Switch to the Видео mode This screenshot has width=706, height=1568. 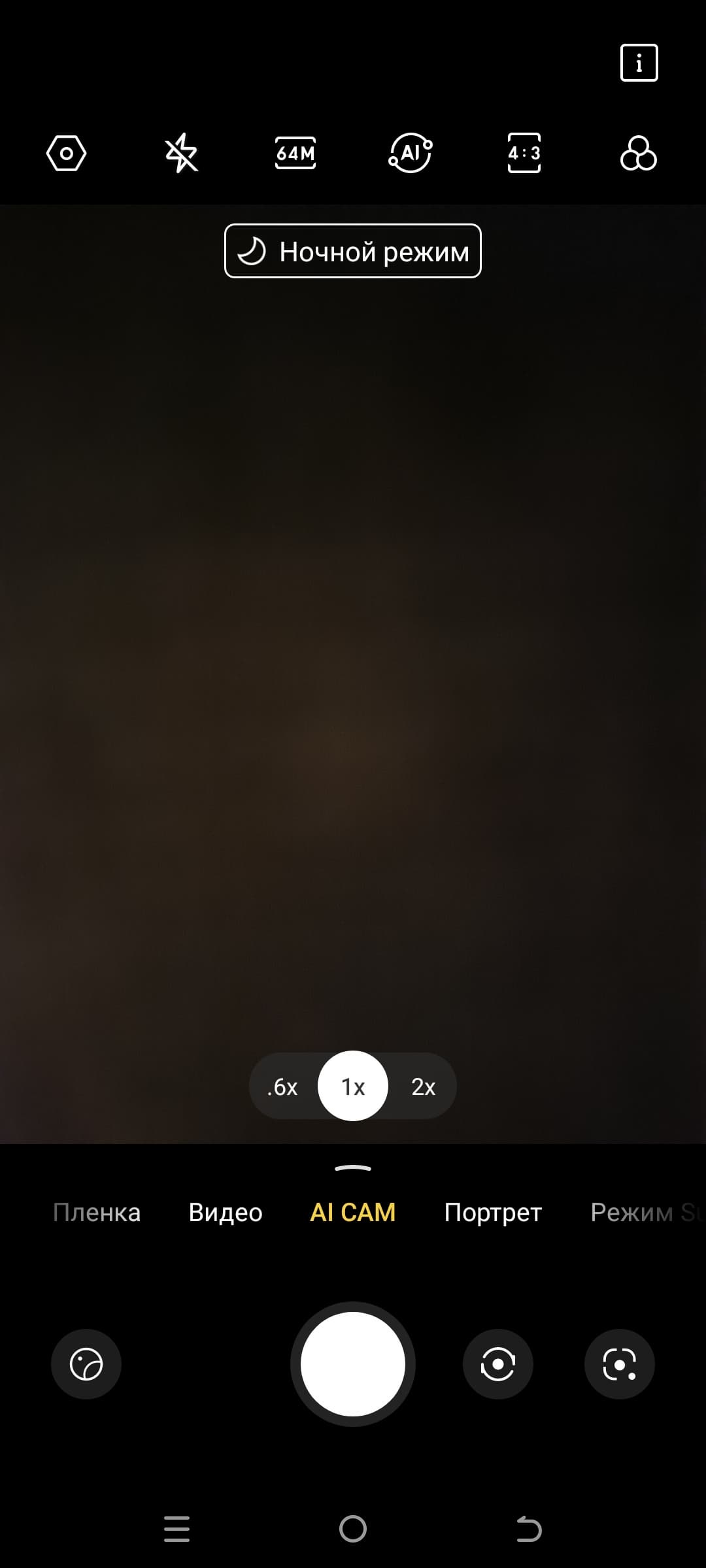point(226,1213)
